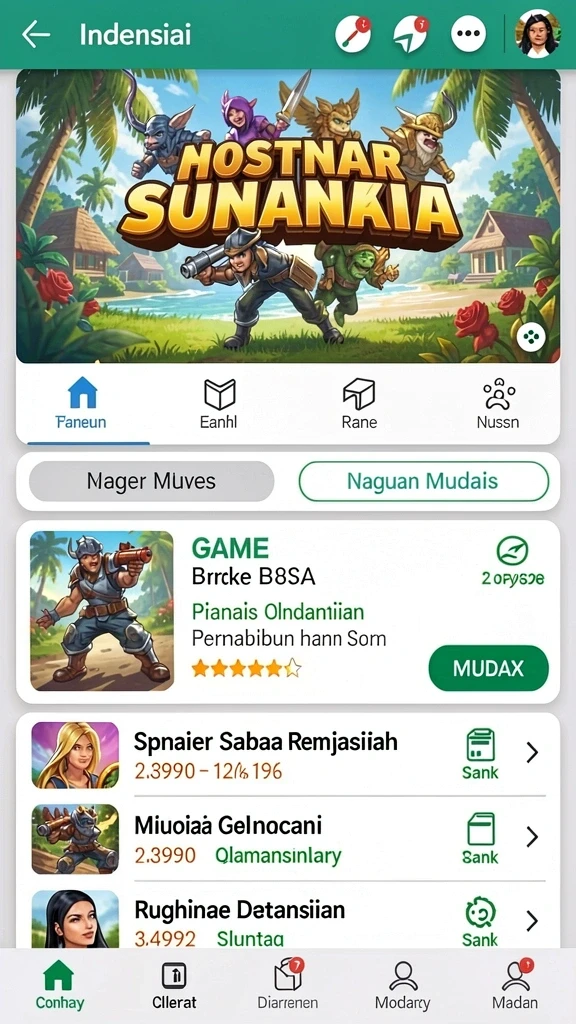Go to Cllerat in bottom navigation

click(x=174, y=985)
